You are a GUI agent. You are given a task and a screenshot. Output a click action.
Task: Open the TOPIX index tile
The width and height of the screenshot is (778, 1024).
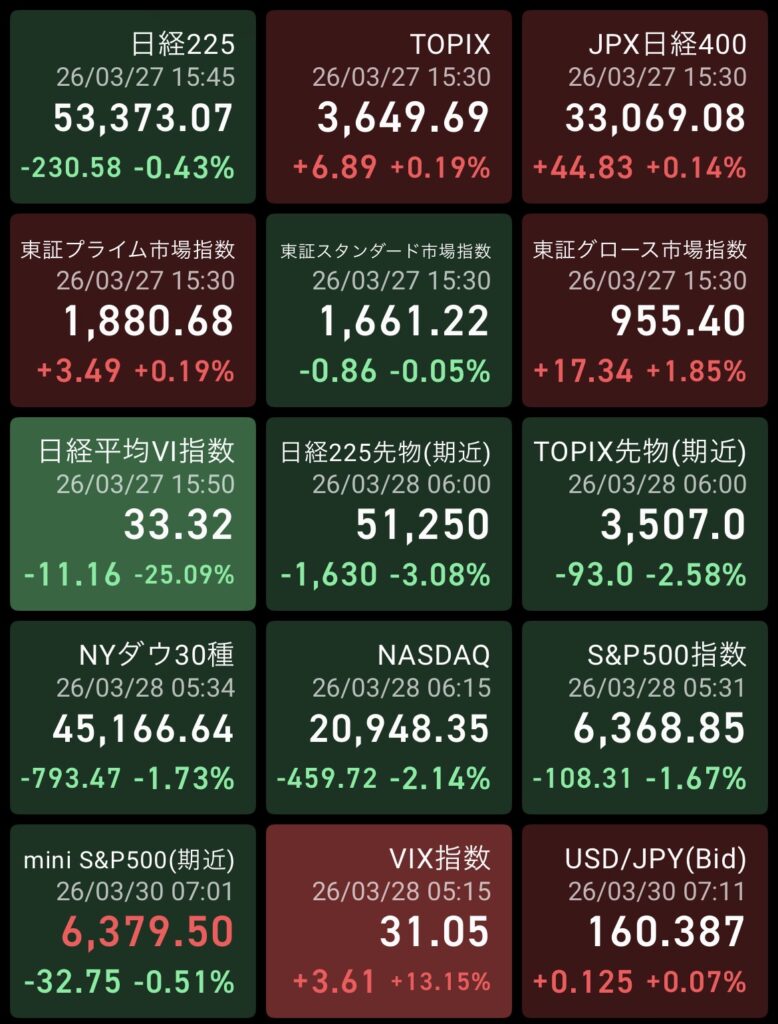[x=389, y=107]
